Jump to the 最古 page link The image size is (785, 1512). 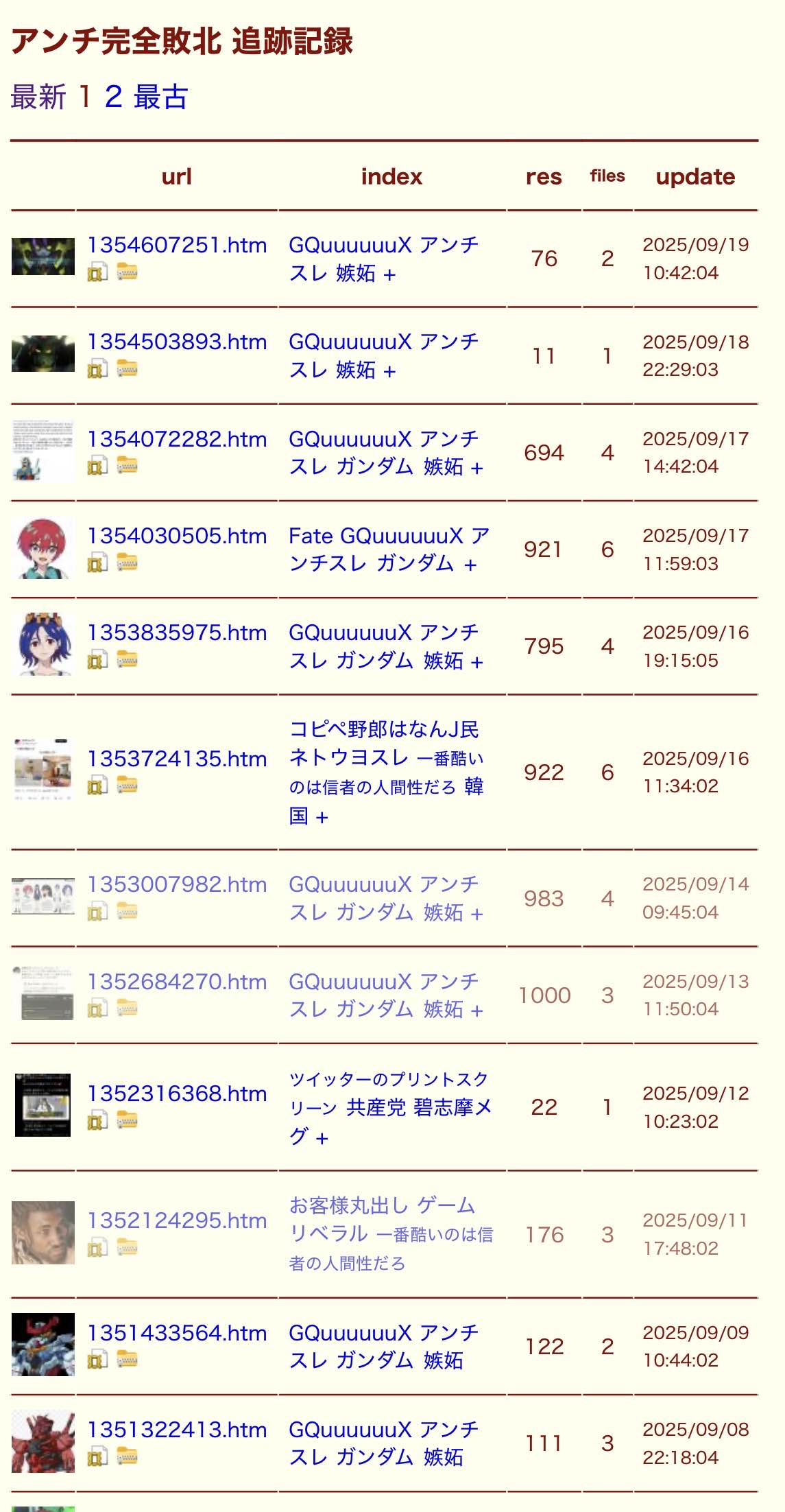[161, 97]
